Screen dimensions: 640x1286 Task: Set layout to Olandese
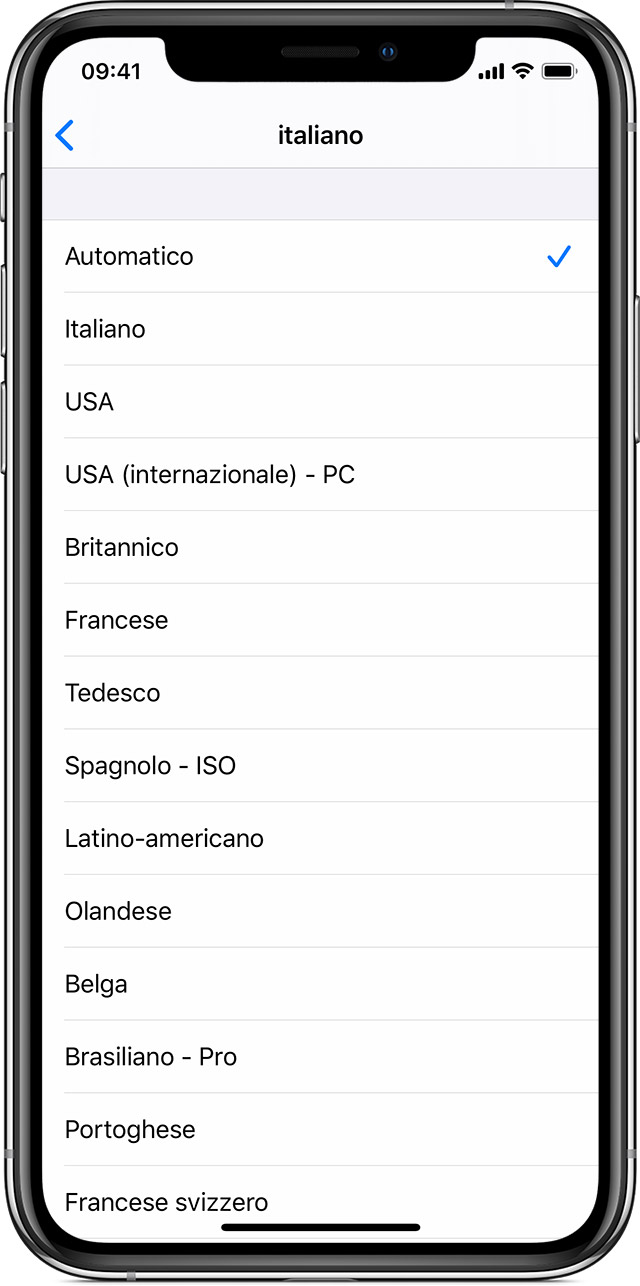point(119,911)
